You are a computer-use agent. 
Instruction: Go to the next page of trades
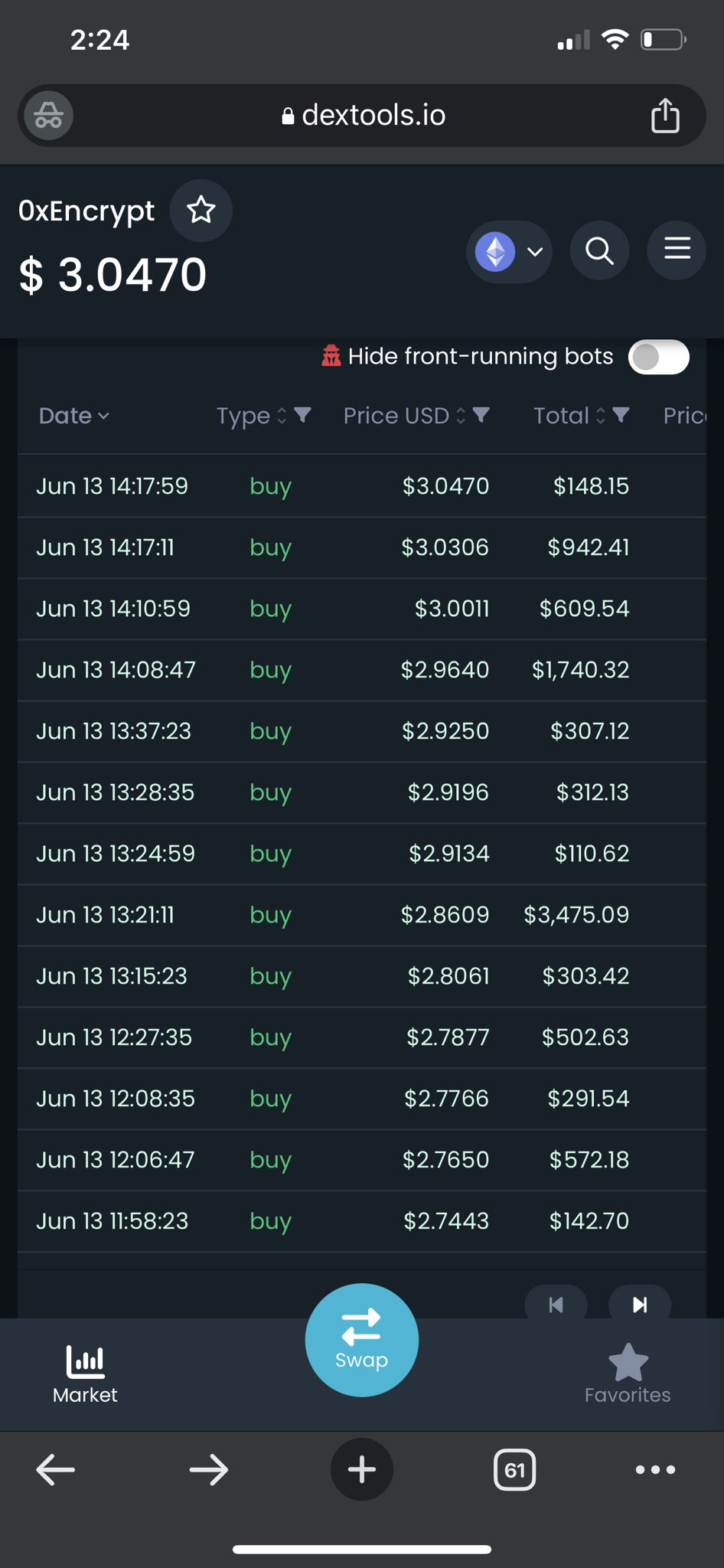[x=640, y=1304]
